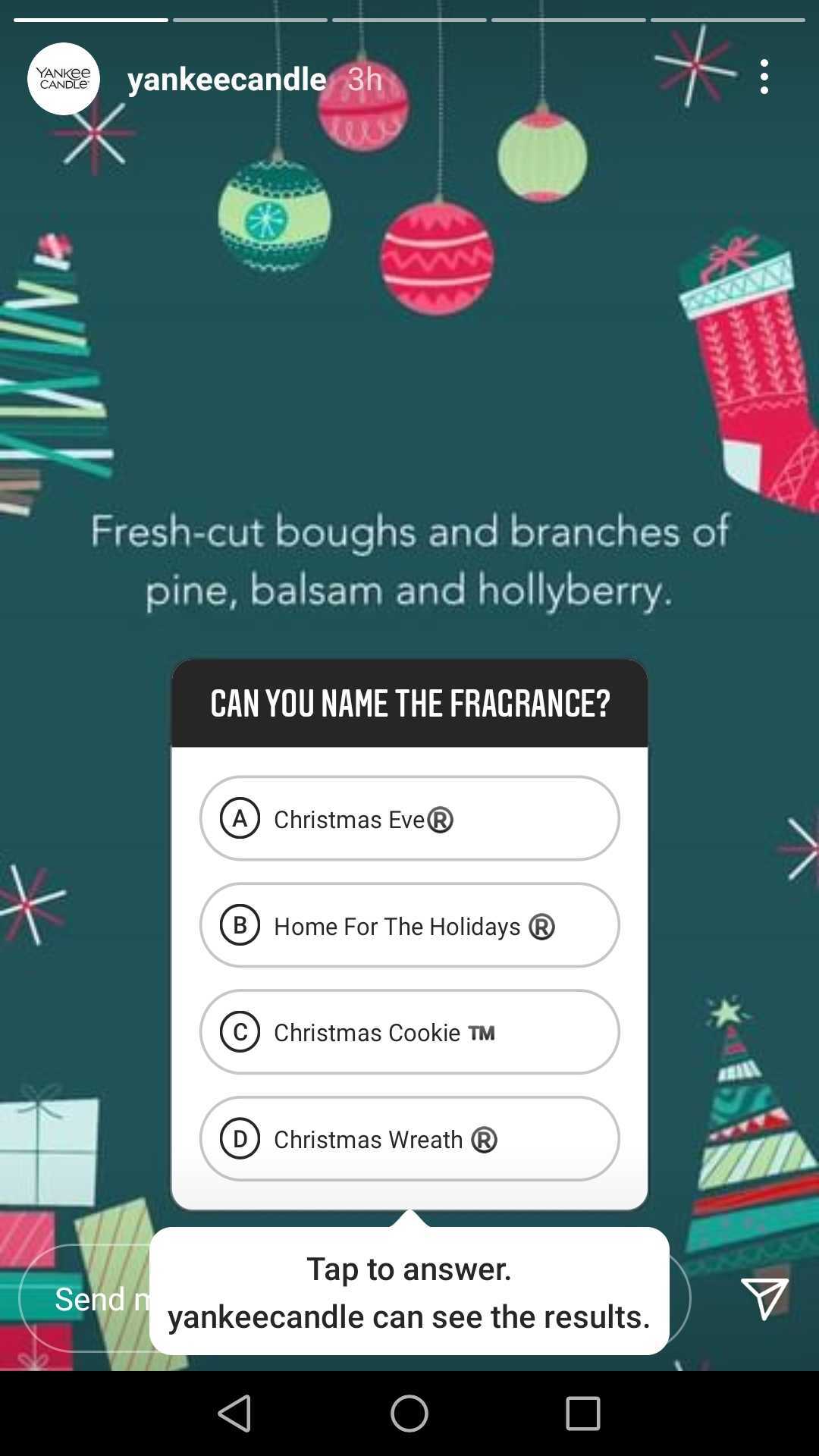
Task: Select answer B Home For The Holidays
Action: click(x=409, y=925)
